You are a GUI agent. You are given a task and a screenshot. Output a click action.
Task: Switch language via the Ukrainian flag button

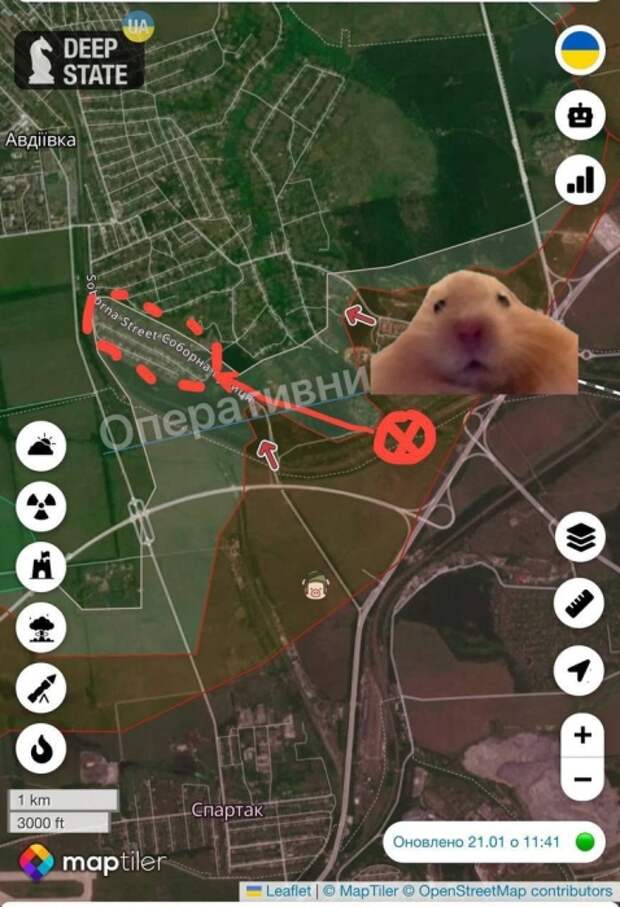(580, 50)
